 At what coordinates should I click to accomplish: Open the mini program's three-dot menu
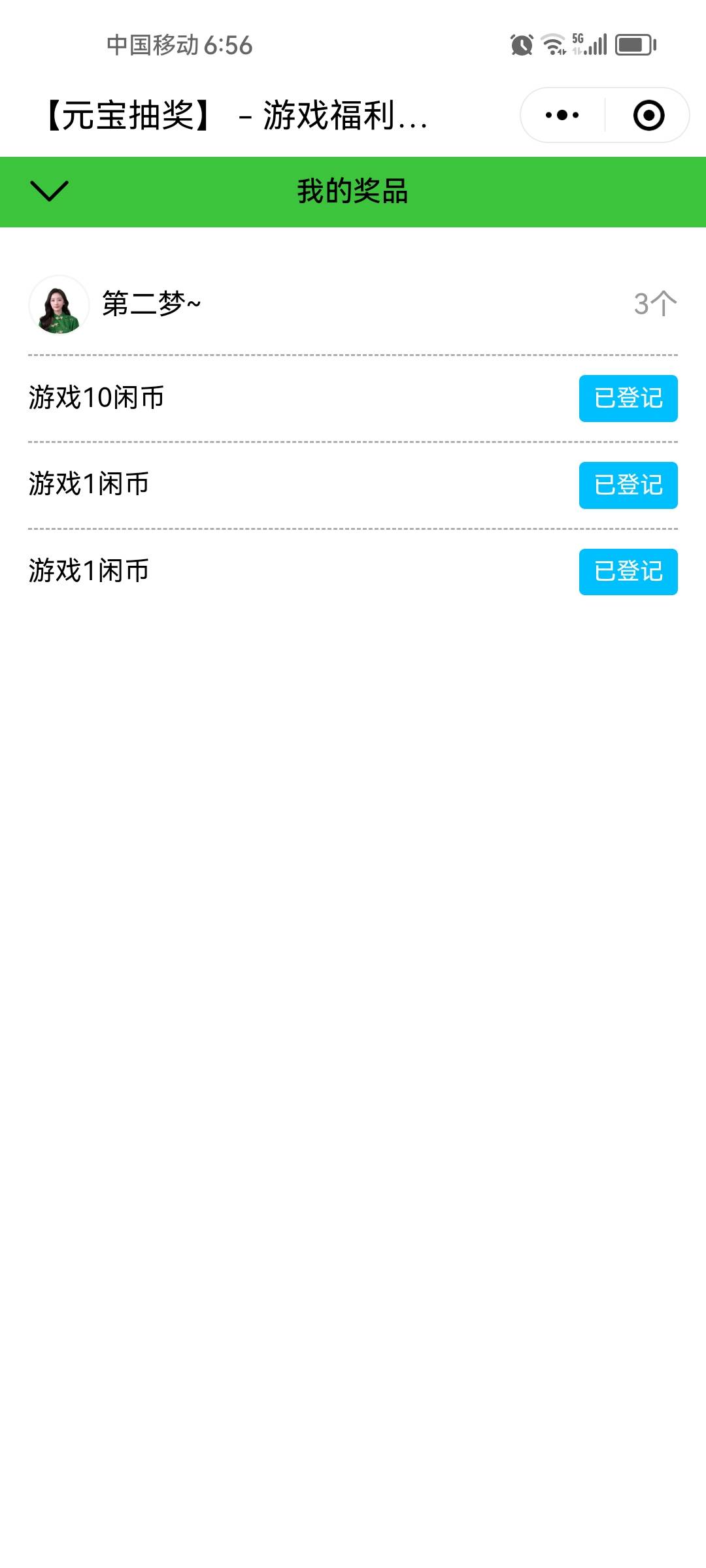[x=562, y=116]
